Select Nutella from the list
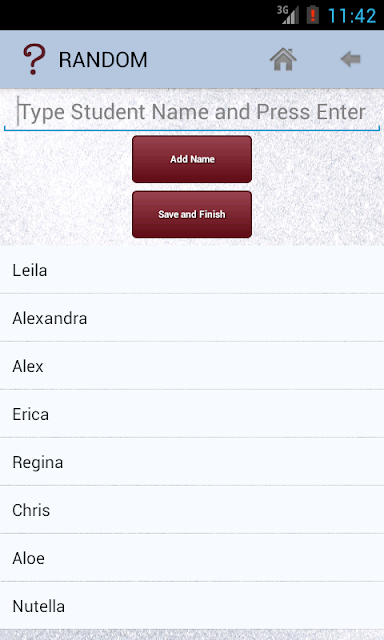 click(x=192, y=606)
